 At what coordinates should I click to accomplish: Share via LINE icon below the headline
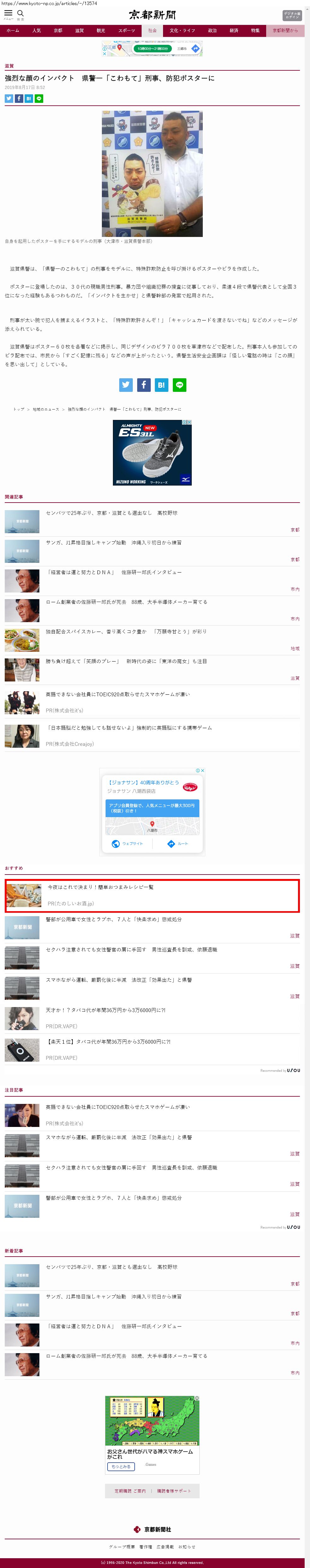click(39, 99)
